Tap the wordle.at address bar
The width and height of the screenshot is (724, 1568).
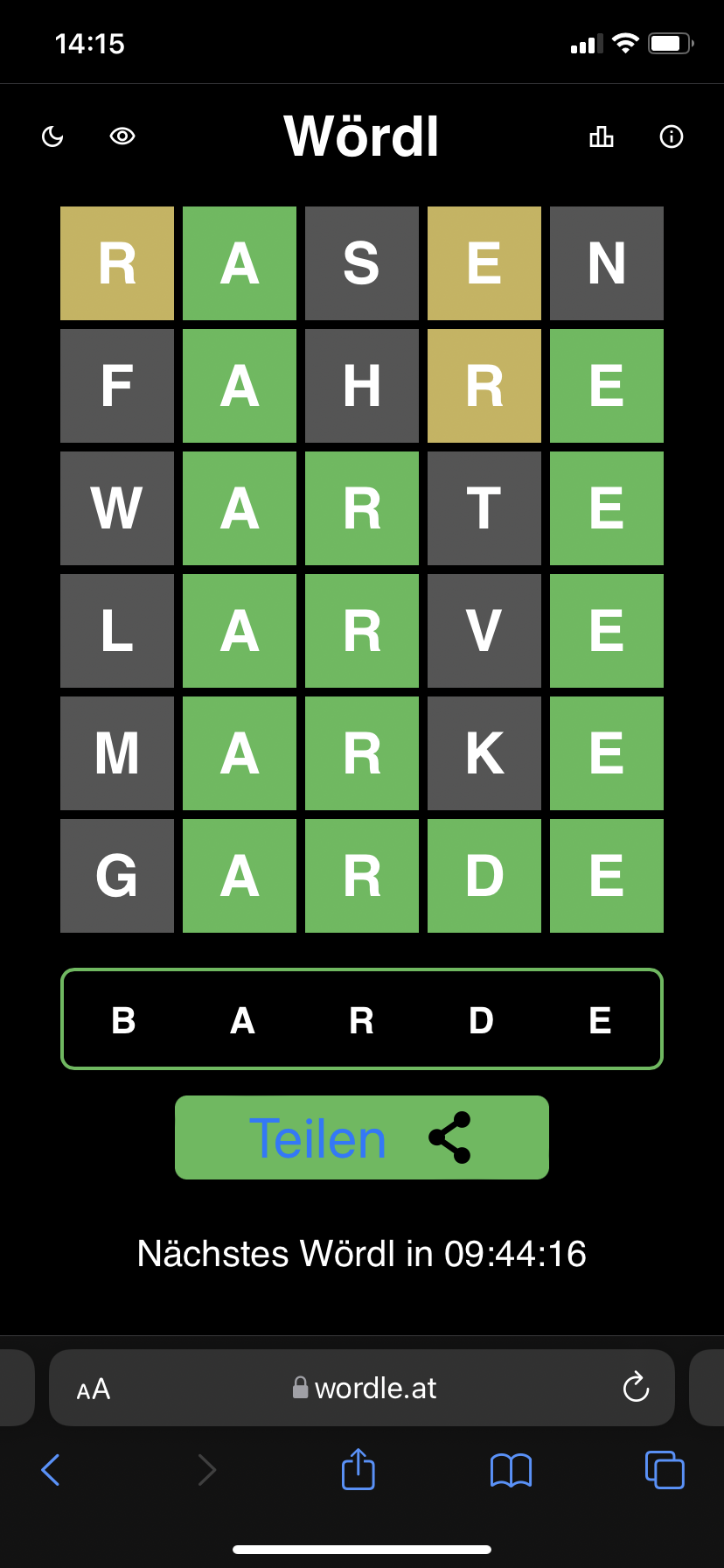(x=362, y=1388)
